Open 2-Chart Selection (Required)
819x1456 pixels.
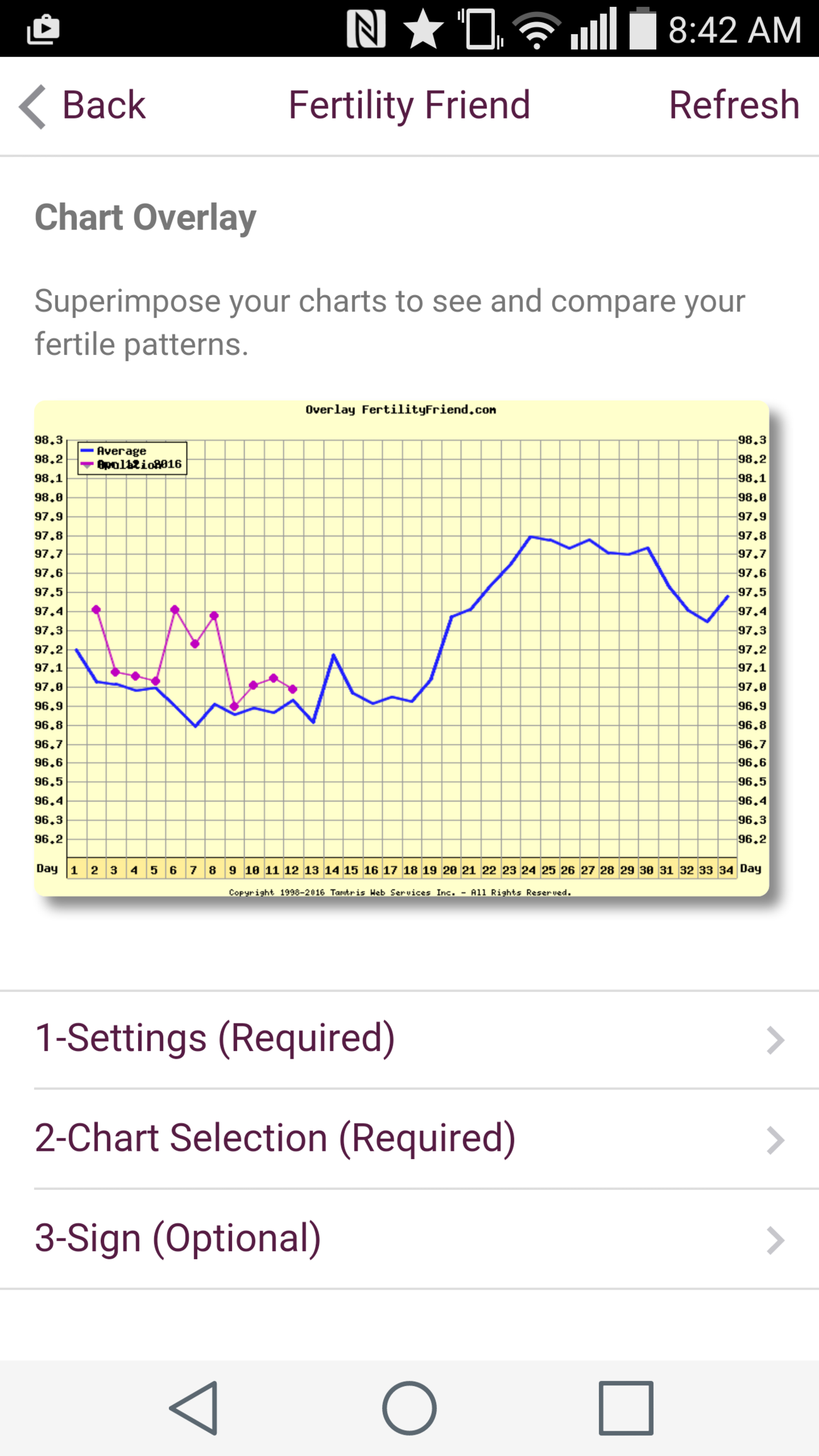[409, 1138]
